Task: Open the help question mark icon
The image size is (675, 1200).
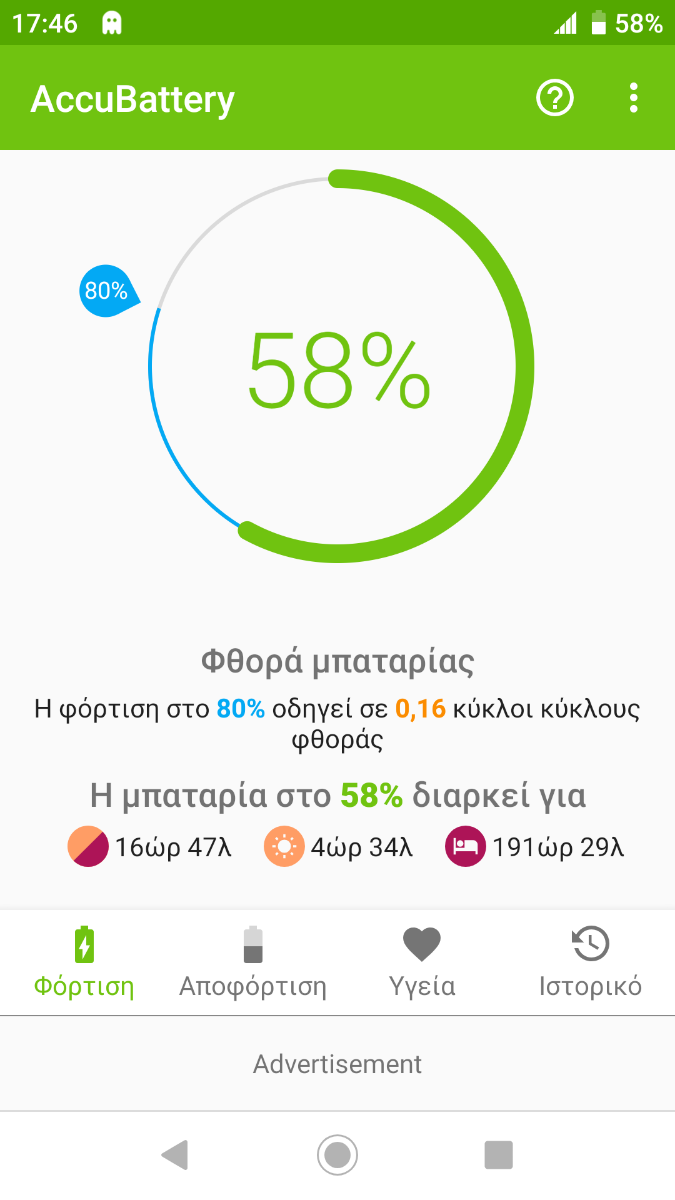Action: pyautogui.click(x=555, y=98)
